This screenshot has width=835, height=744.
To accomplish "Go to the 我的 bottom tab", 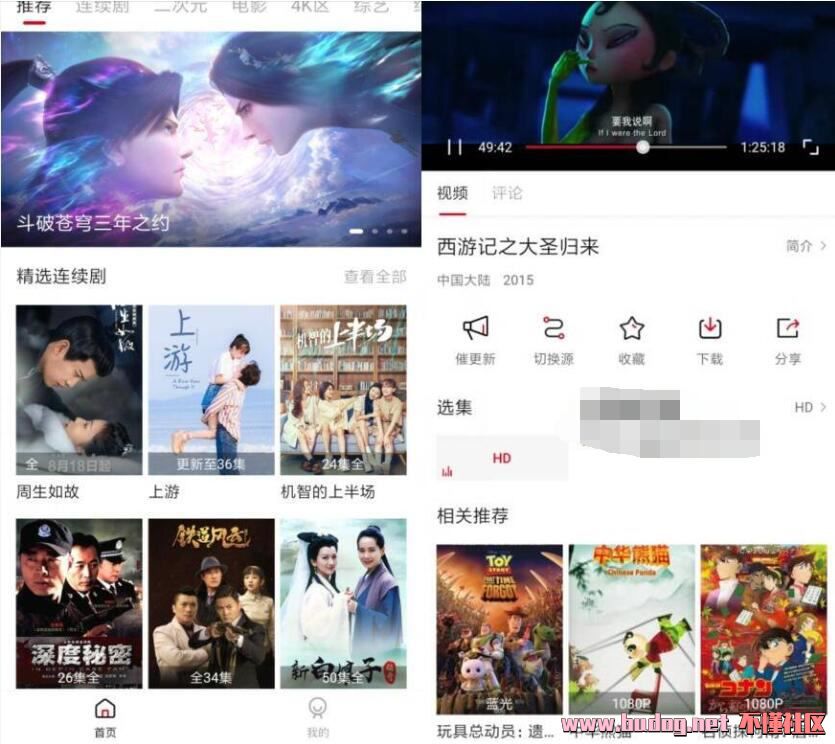I will (x=317, y=716).
